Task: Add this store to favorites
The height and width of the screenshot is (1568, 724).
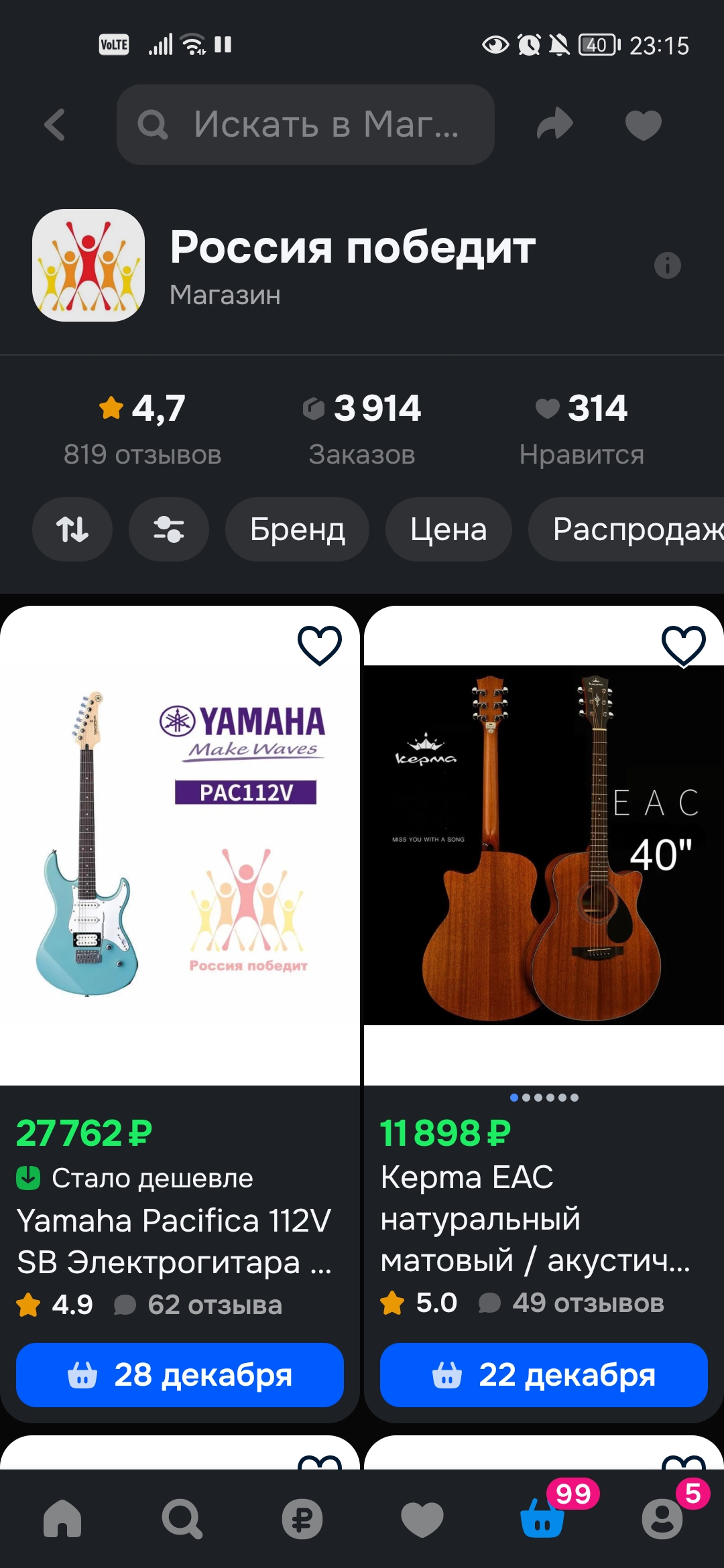Action: click(x=643, y=125)
